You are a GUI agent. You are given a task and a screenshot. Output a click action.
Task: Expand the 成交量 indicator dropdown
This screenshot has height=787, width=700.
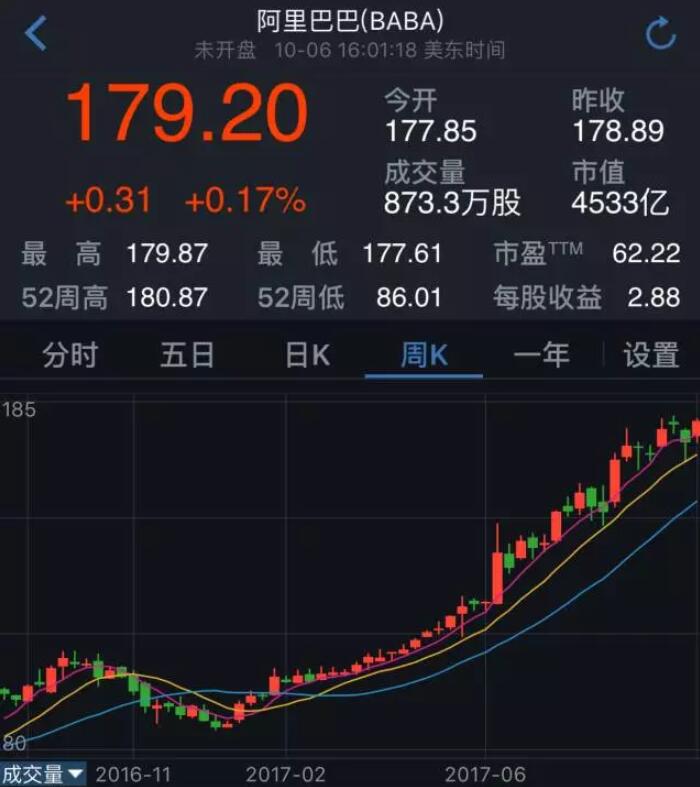pyautogui.click(x=43, y=774)
